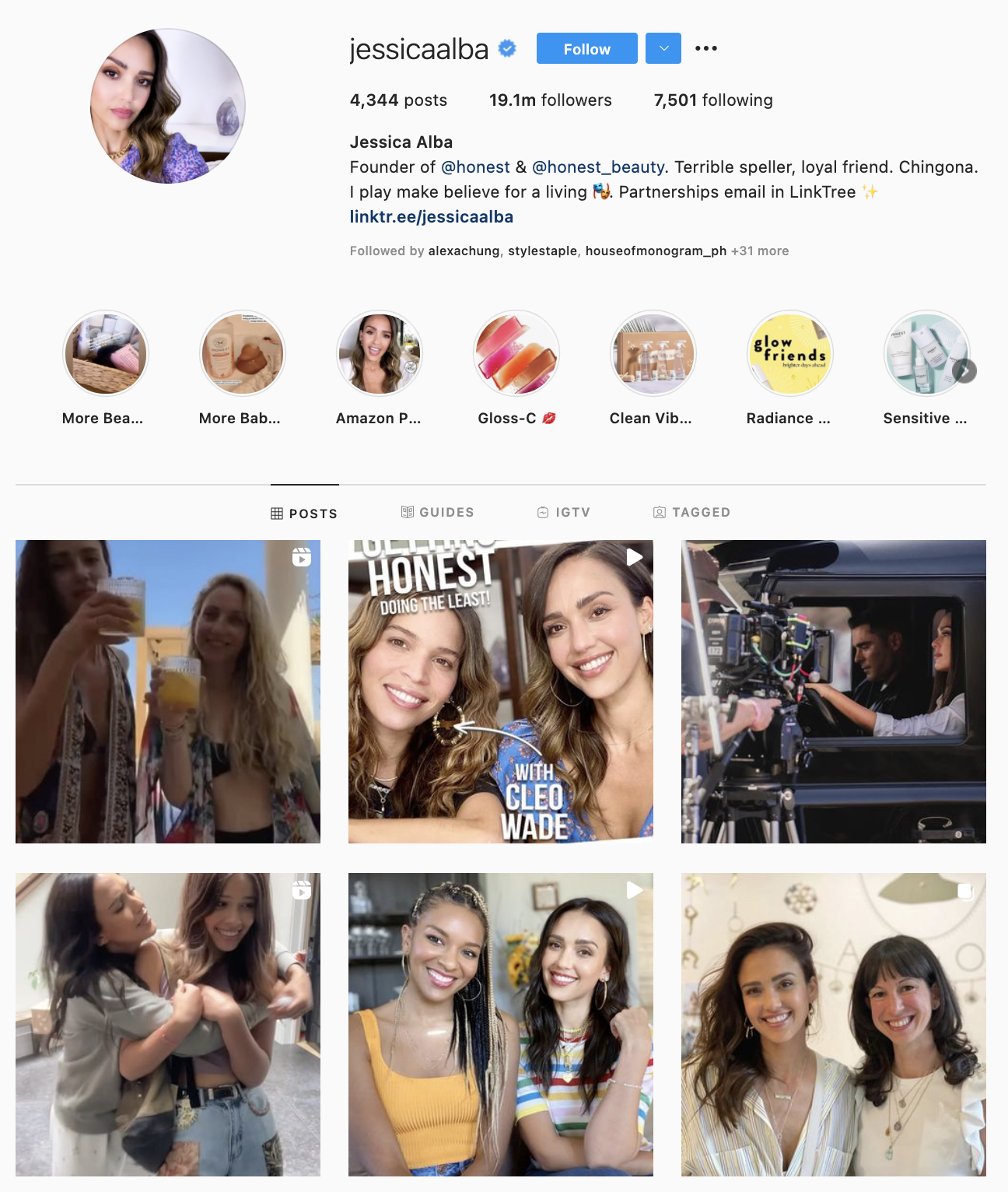
Task: Open the More Bea... story highlight
Action: click(105, 354)
